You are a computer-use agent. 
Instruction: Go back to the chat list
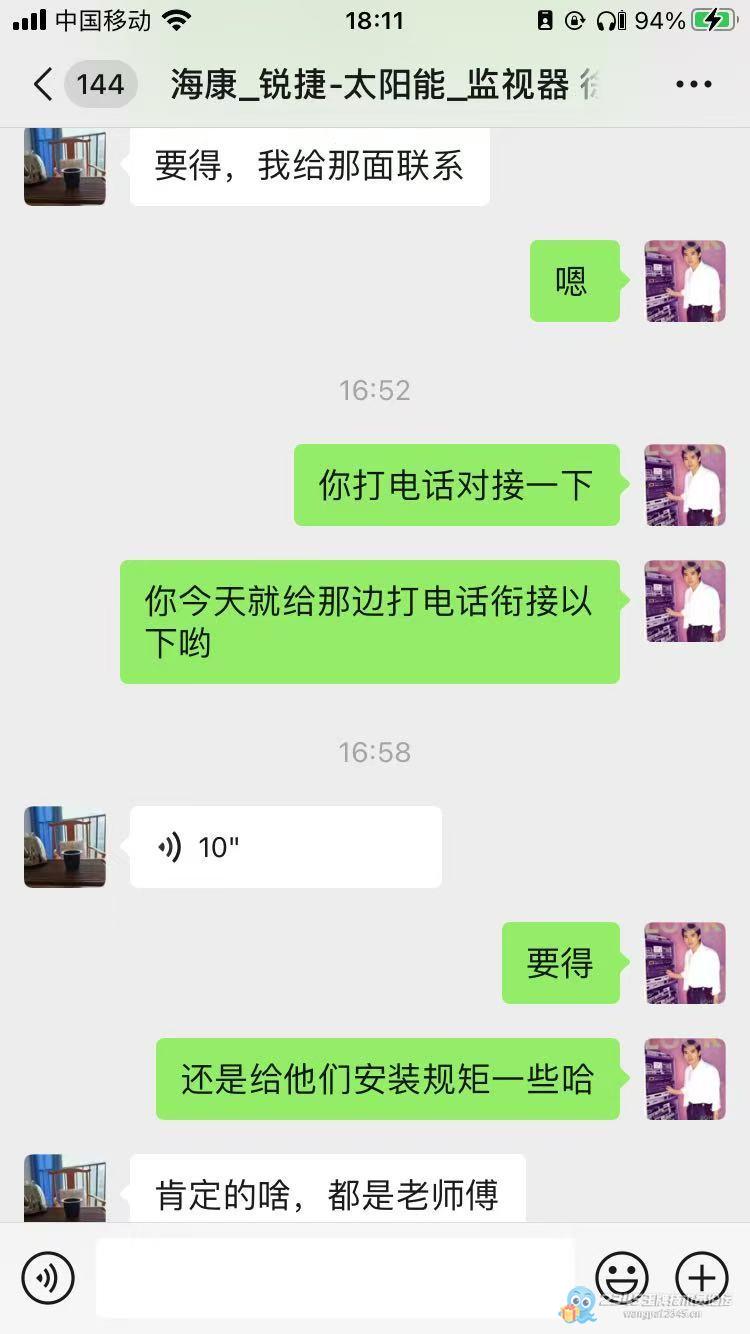pos(42,85)
